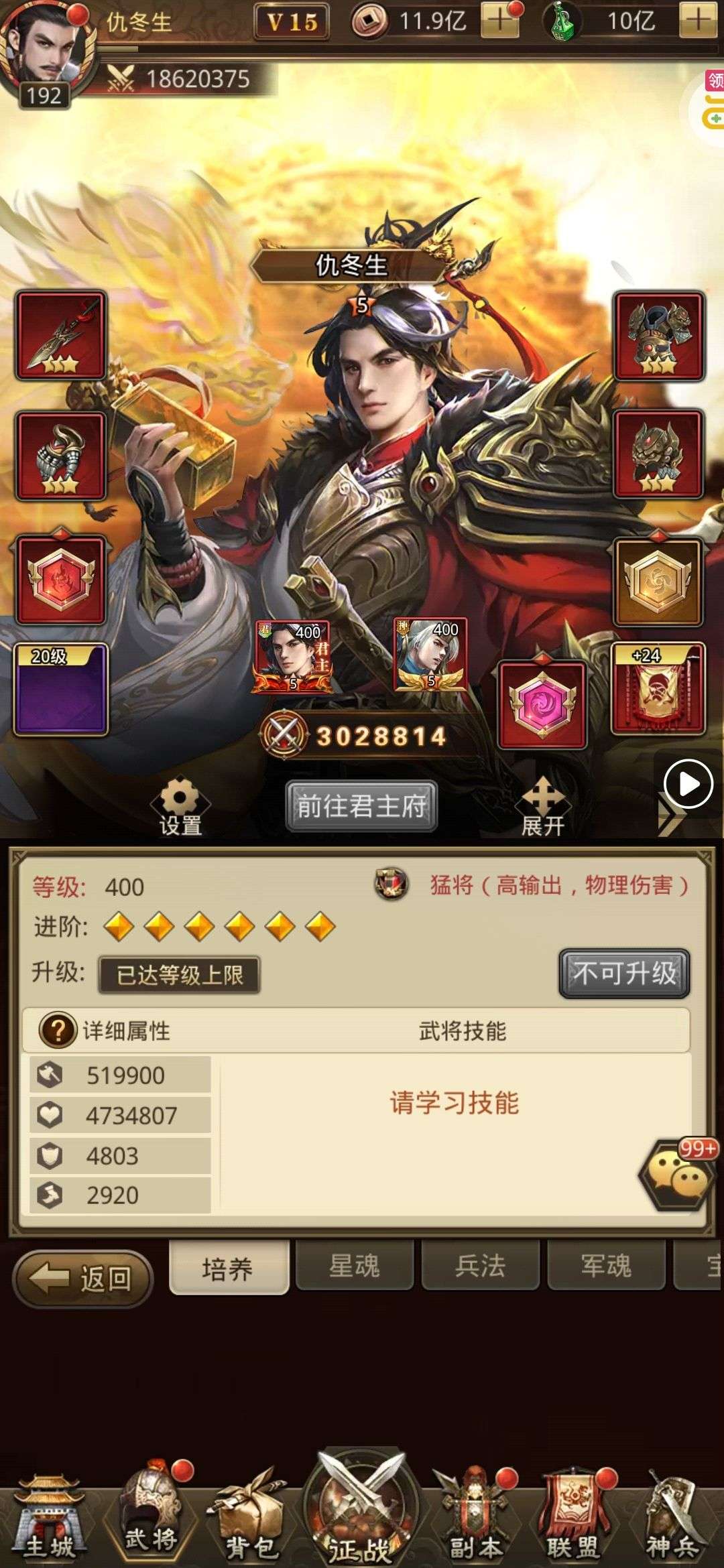
Task: Open 设置 gear settings
Action: coord(180,806)
